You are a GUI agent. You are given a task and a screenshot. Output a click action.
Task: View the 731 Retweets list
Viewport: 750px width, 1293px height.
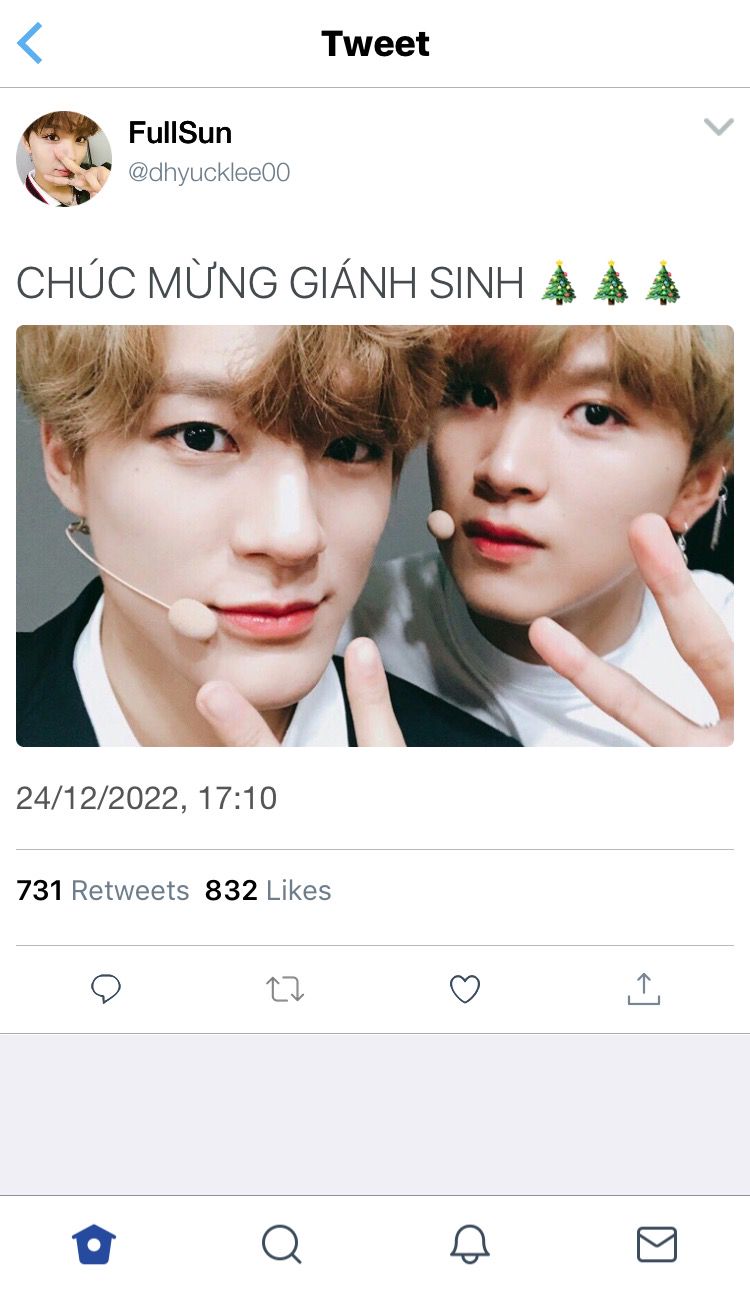click(x=103, y=890)
